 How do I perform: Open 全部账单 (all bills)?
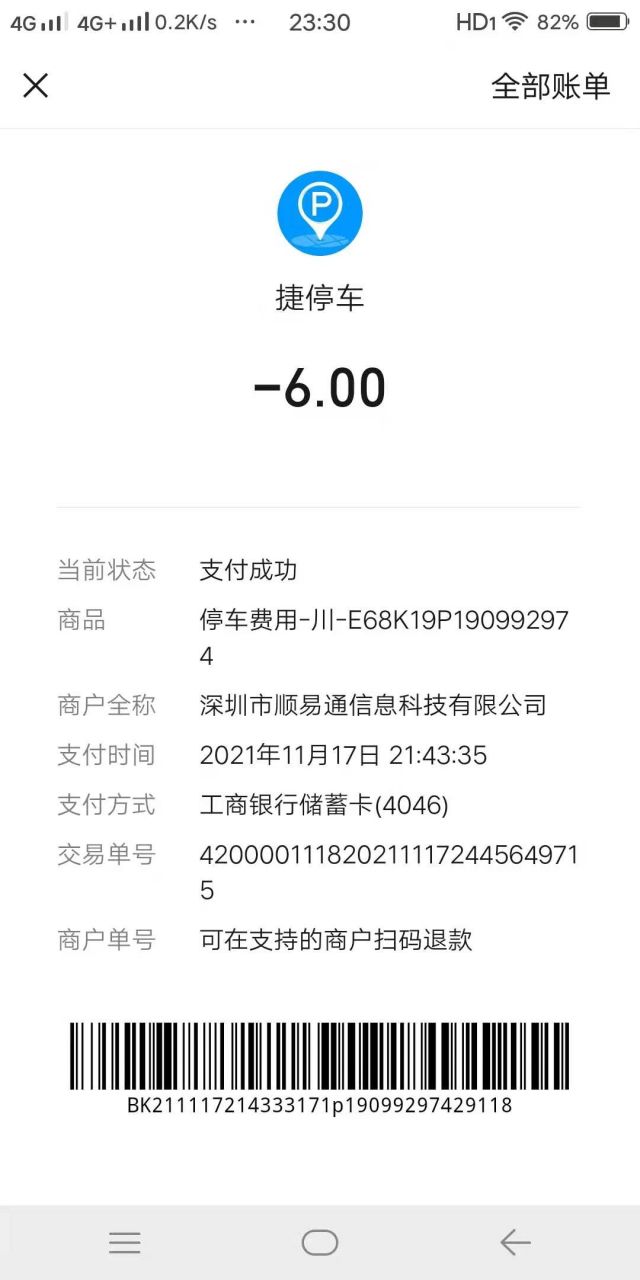point(550,86)
